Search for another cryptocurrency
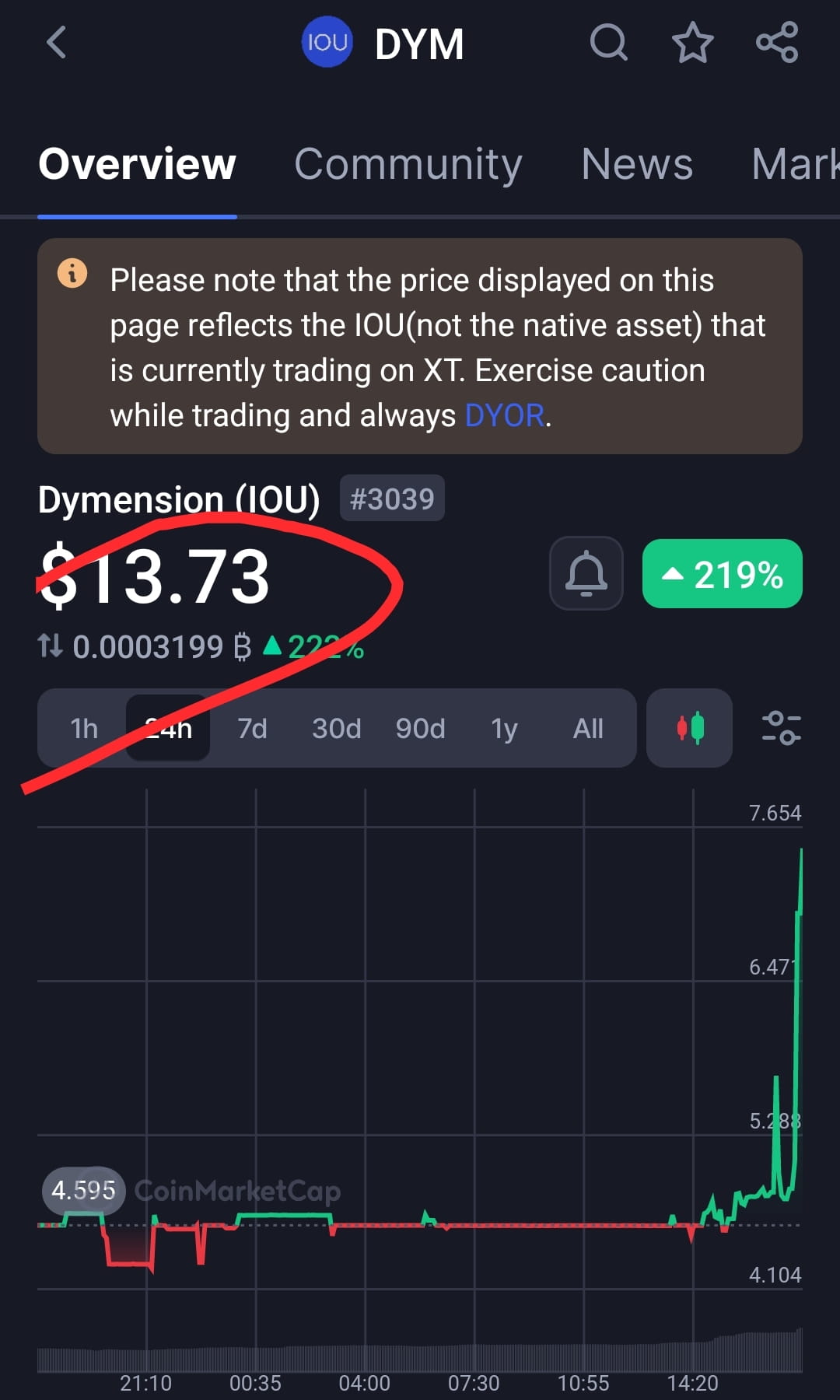Screen dimensions: 840x1400 [x=610, y=43]
